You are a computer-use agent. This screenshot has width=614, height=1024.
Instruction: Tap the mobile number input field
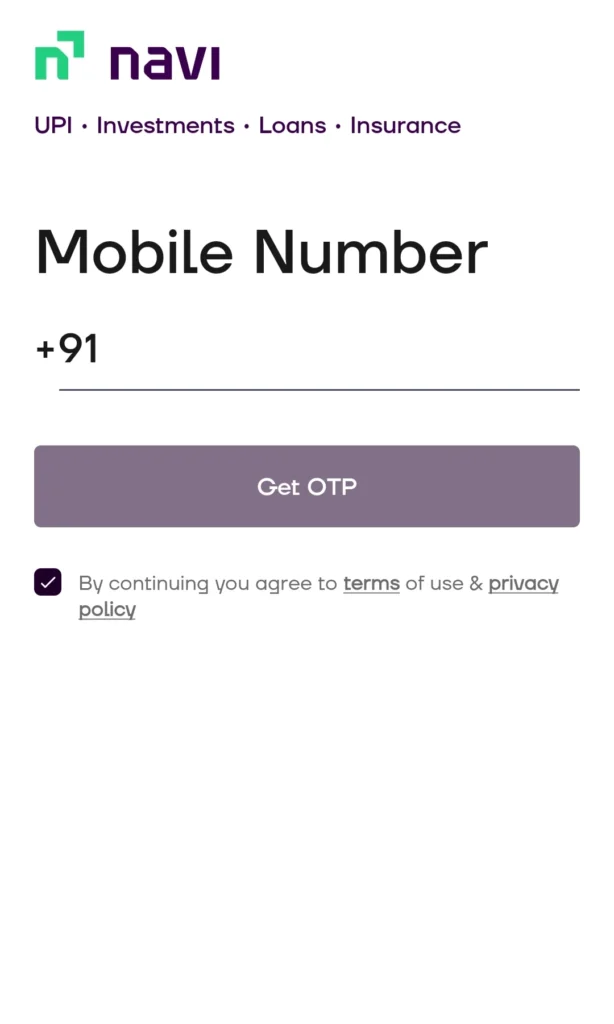[x=319, y=349]
